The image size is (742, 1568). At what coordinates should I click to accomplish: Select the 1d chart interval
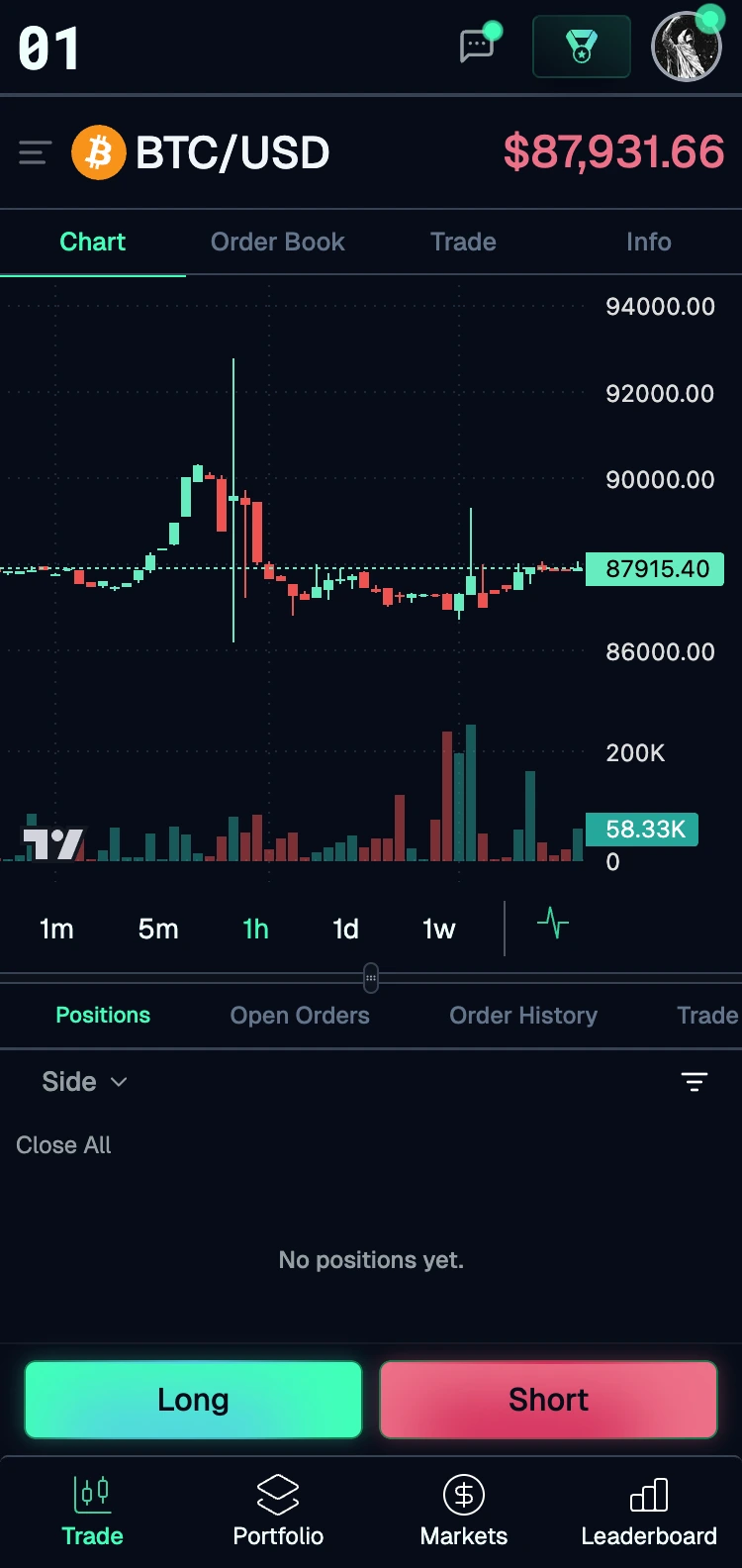pyautogui.click(x=345, y=929)
